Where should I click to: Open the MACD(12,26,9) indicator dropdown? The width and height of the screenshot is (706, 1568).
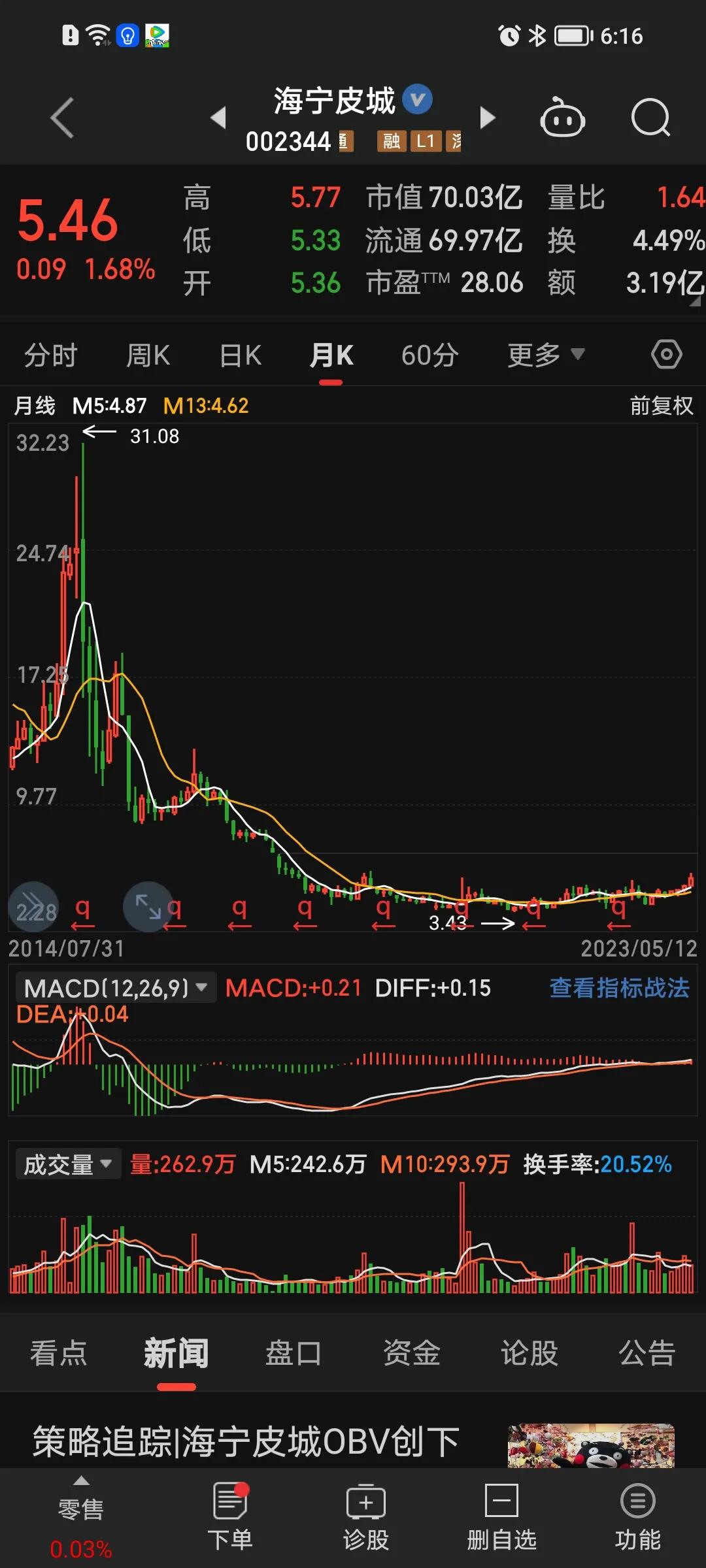tap(116, 988)
